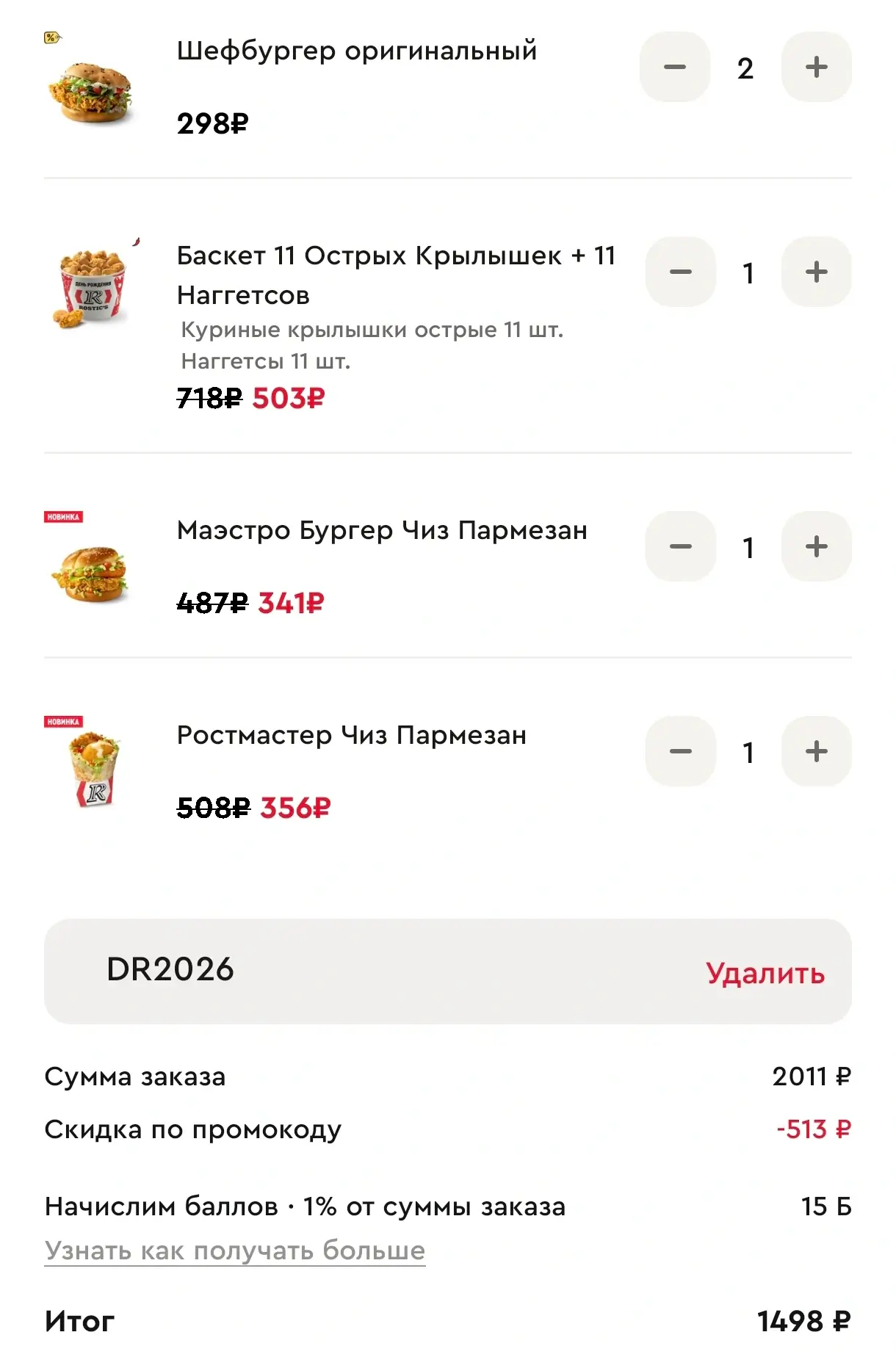Reduce Ростмастер Чиз Пармезан count

click(x=681, y=752)
